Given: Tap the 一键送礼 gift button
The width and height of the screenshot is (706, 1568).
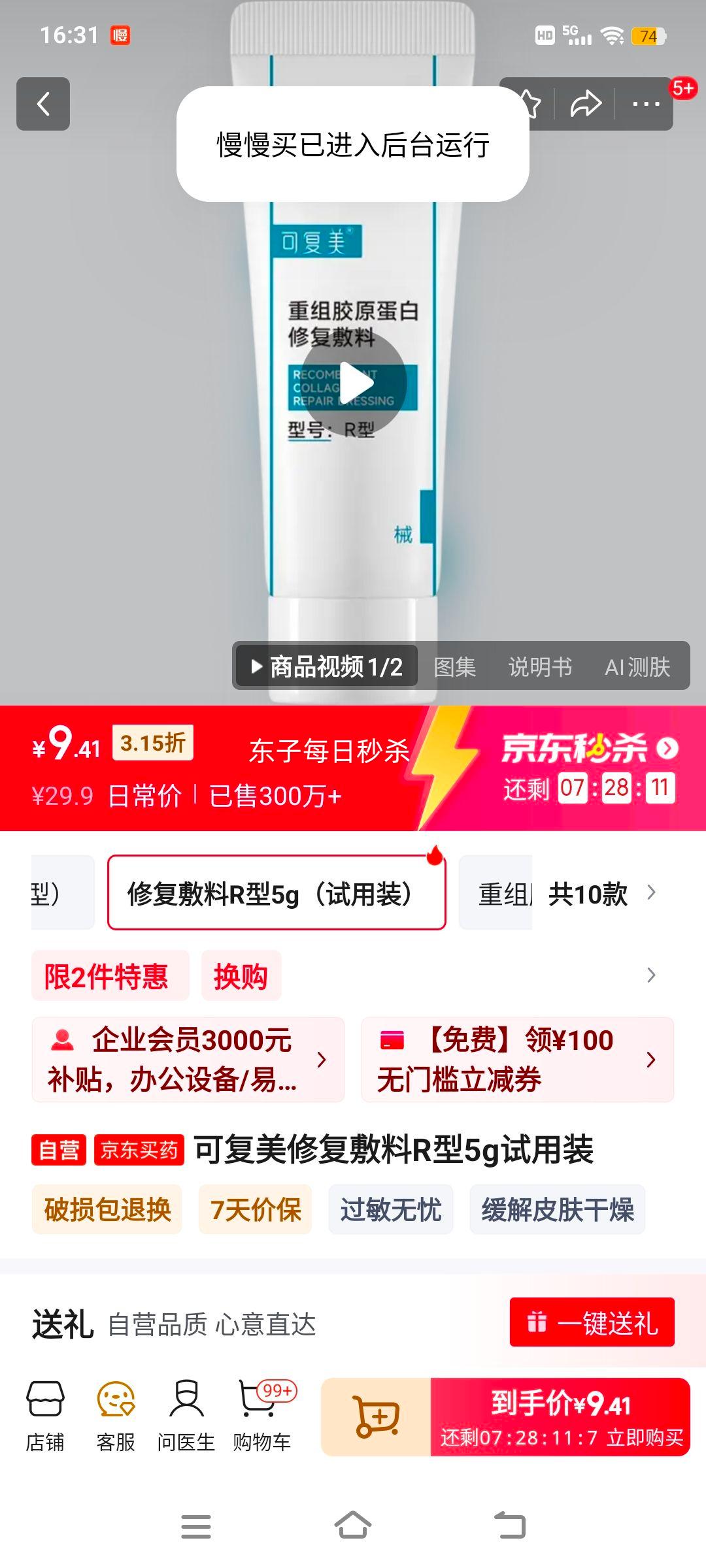Looking at the screenshot, I should [592, 1322].
